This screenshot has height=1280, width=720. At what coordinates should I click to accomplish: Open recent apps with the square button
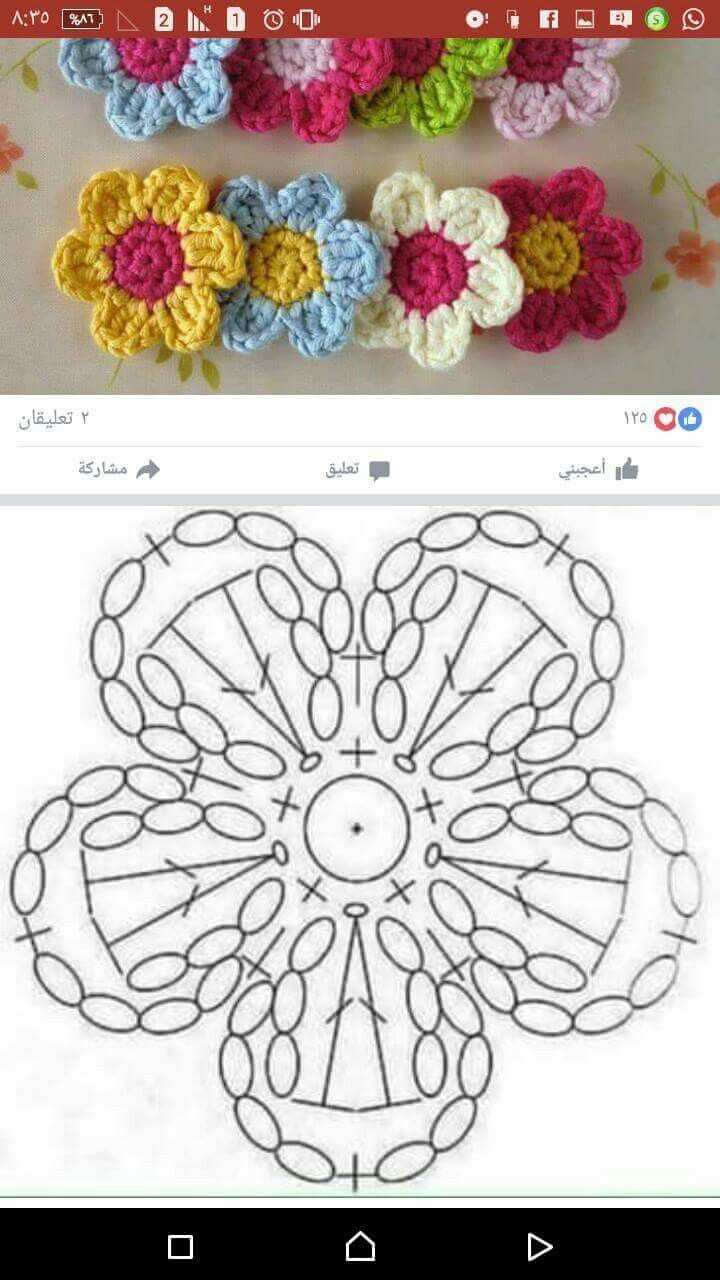180,1246
